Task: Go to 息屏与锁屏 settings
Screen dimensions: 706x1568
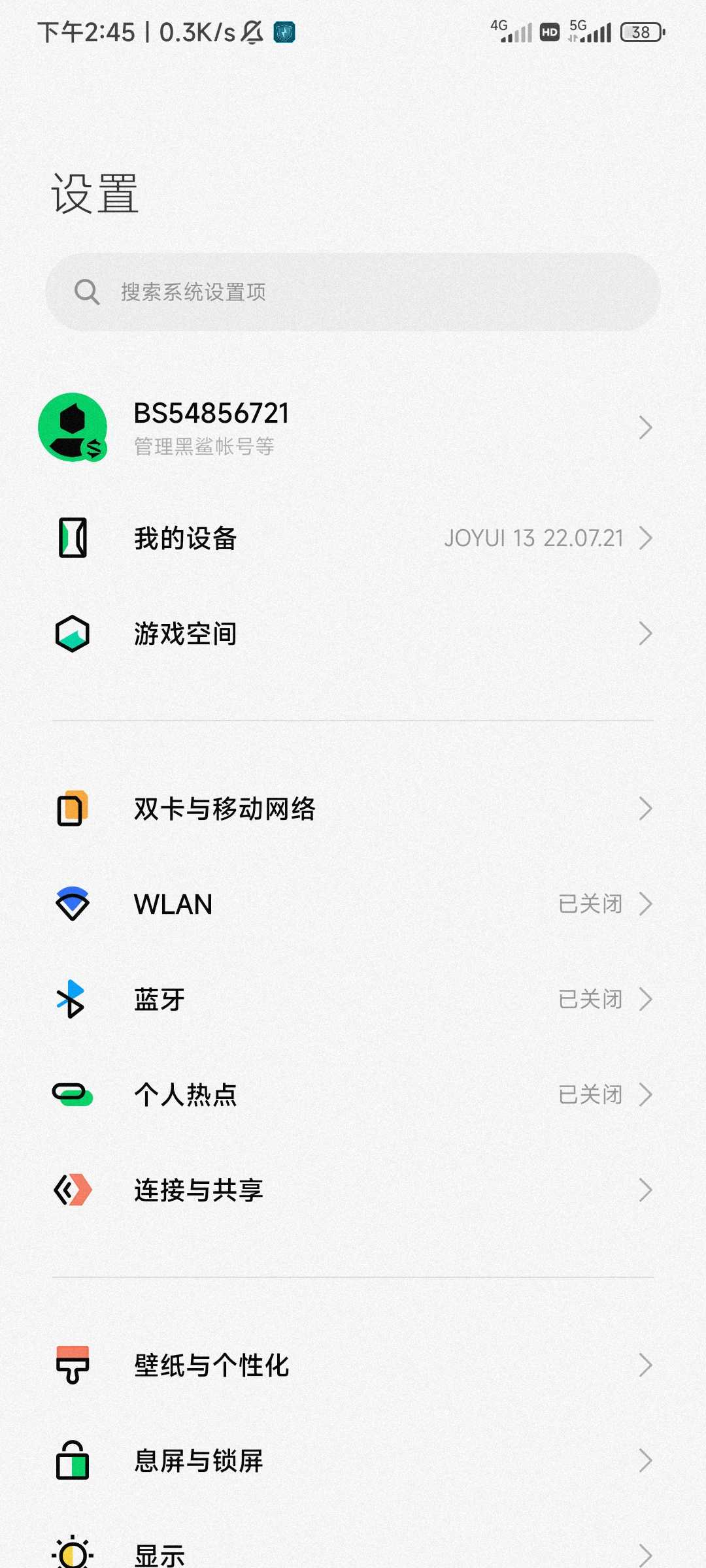Action: (353, 1461)
